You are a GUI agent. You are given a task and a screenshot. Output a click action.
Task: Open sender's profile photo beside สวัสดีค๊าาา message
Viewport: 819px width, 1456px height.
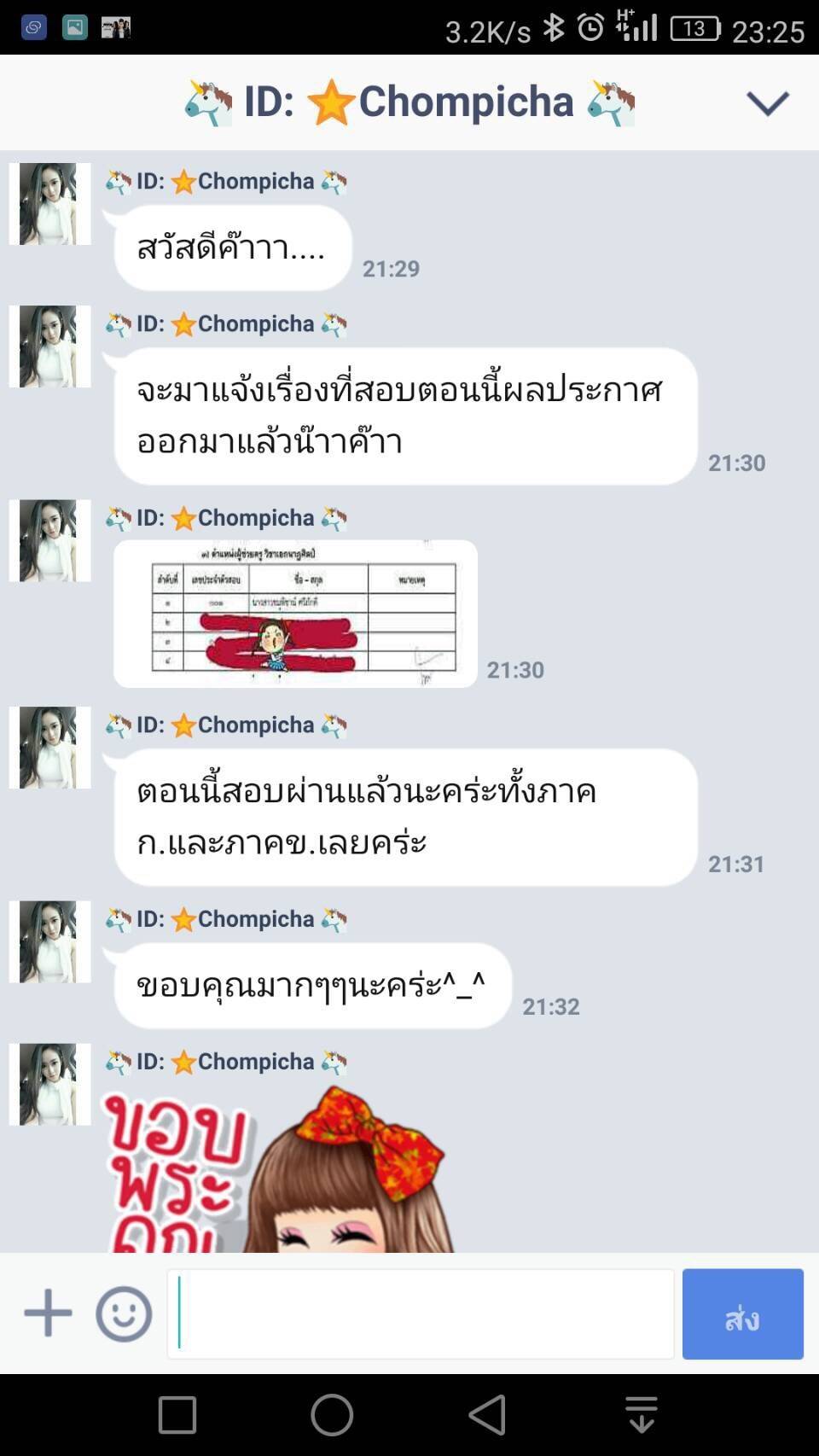pos(49,204)
